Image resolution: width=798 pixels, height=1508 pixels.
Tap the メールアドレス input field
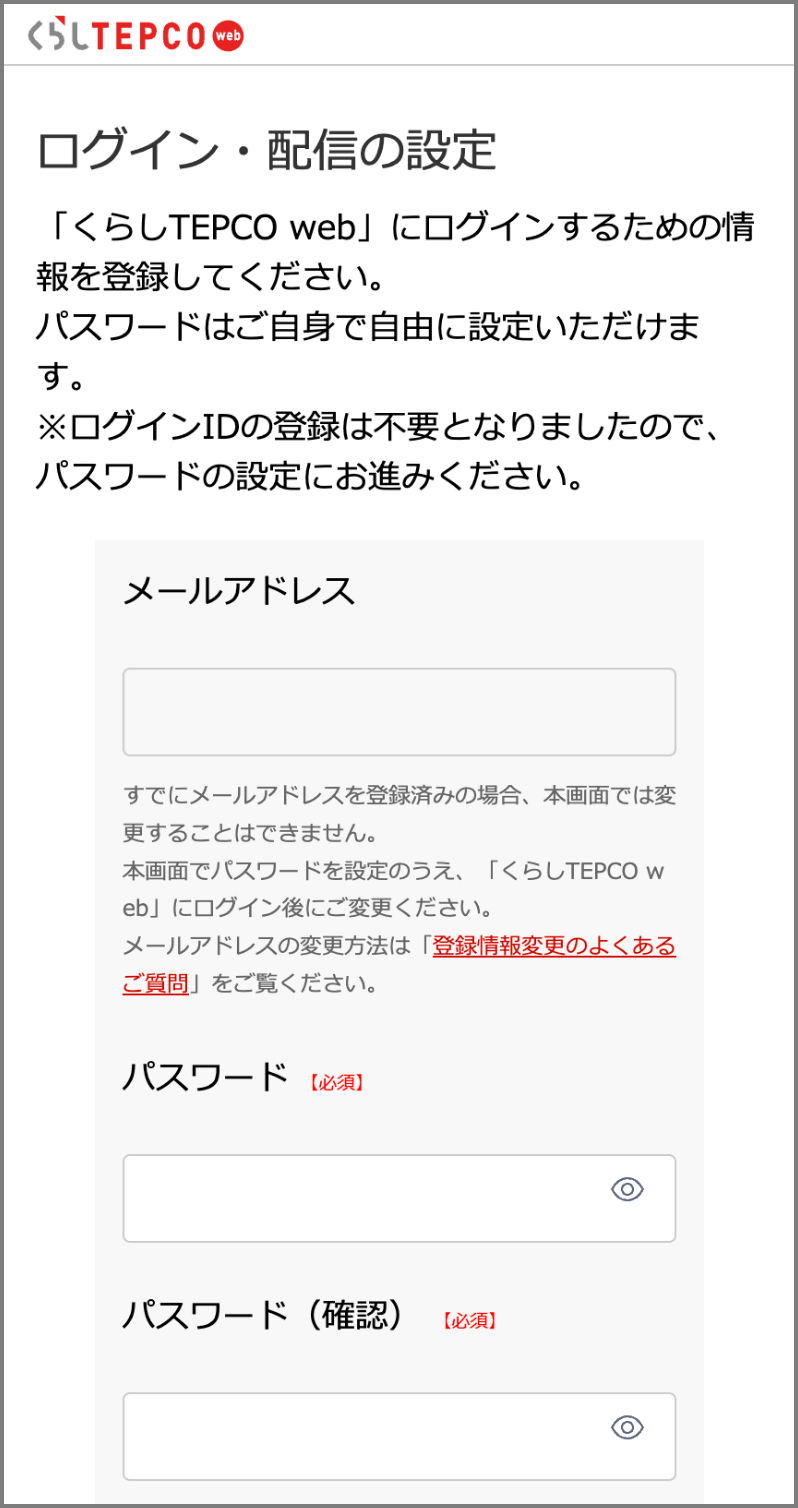point(399,712)
